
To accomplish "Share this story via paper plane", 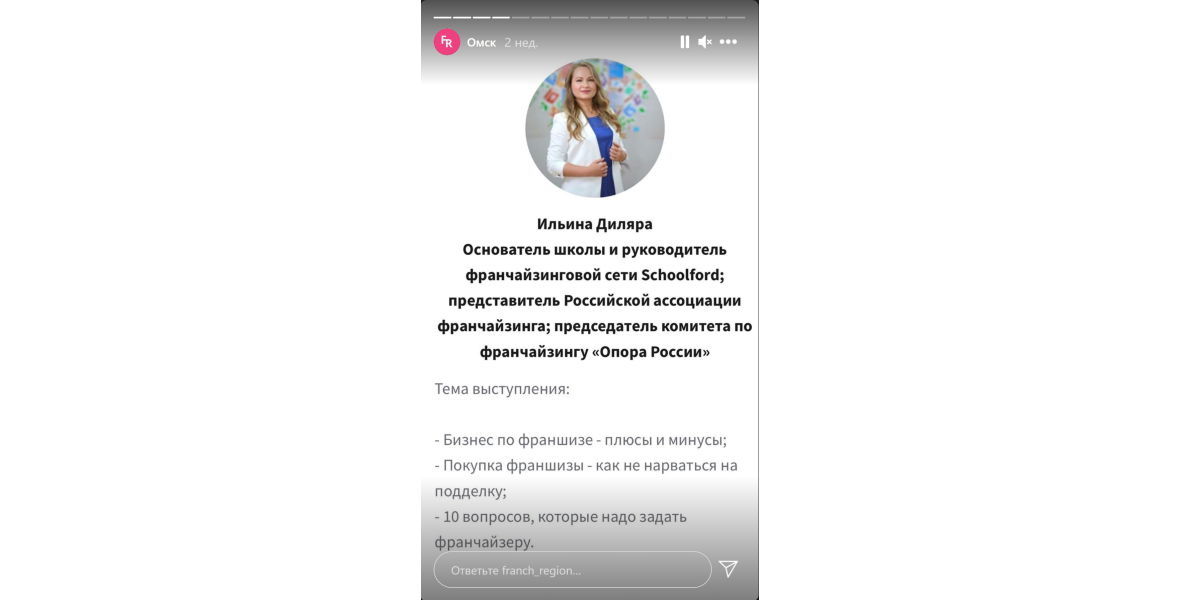I will pos(728,569).
